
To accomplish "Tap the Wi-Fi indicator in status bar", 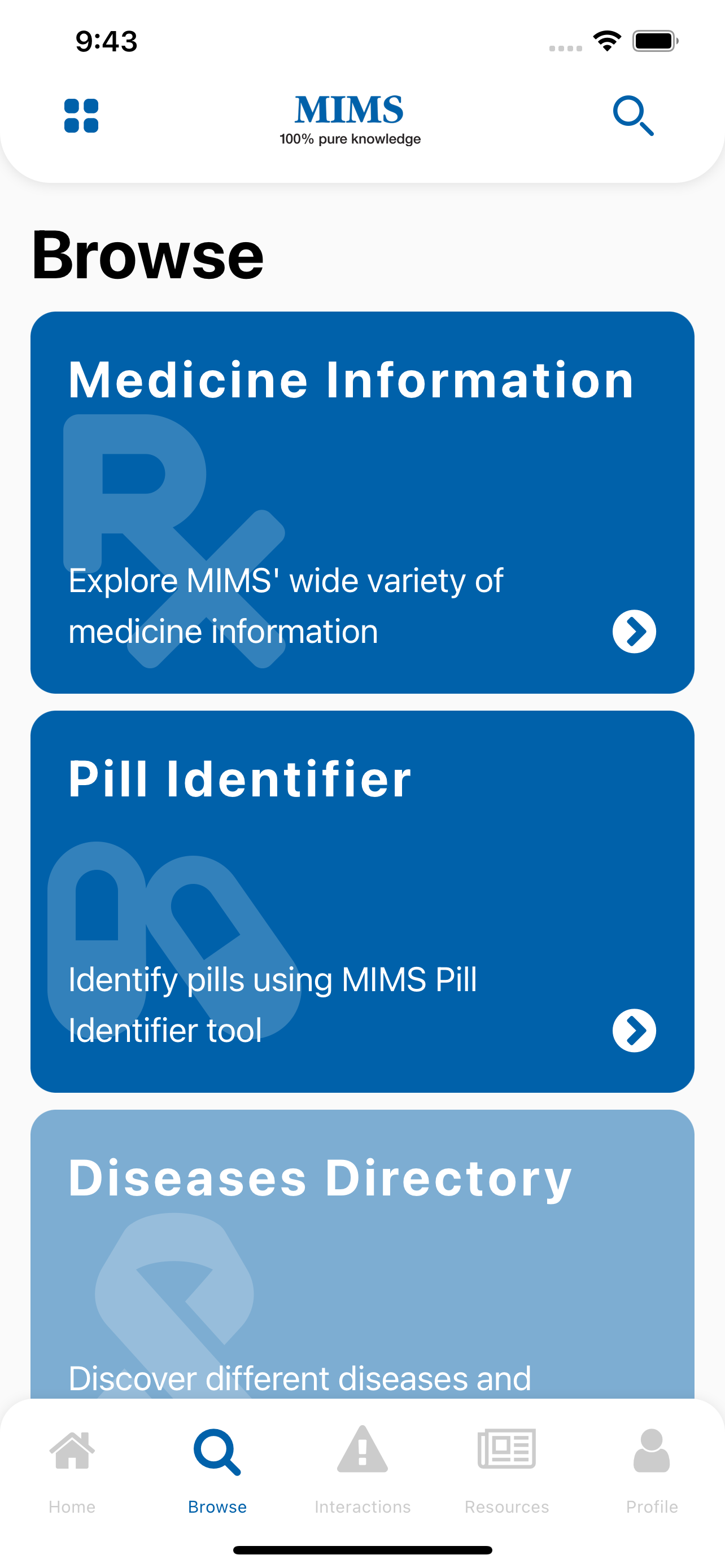I will [606, 40].
